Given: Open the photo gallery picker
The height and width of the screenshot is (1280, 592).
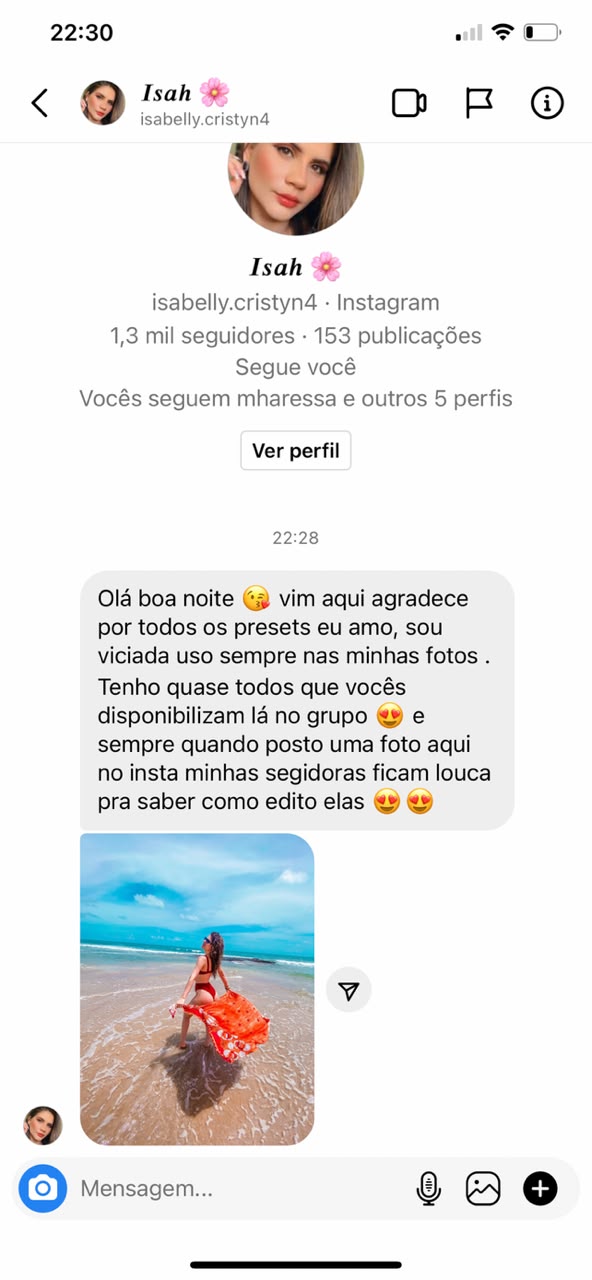Looking at the screenshot, I should [x=483, y=1188].
